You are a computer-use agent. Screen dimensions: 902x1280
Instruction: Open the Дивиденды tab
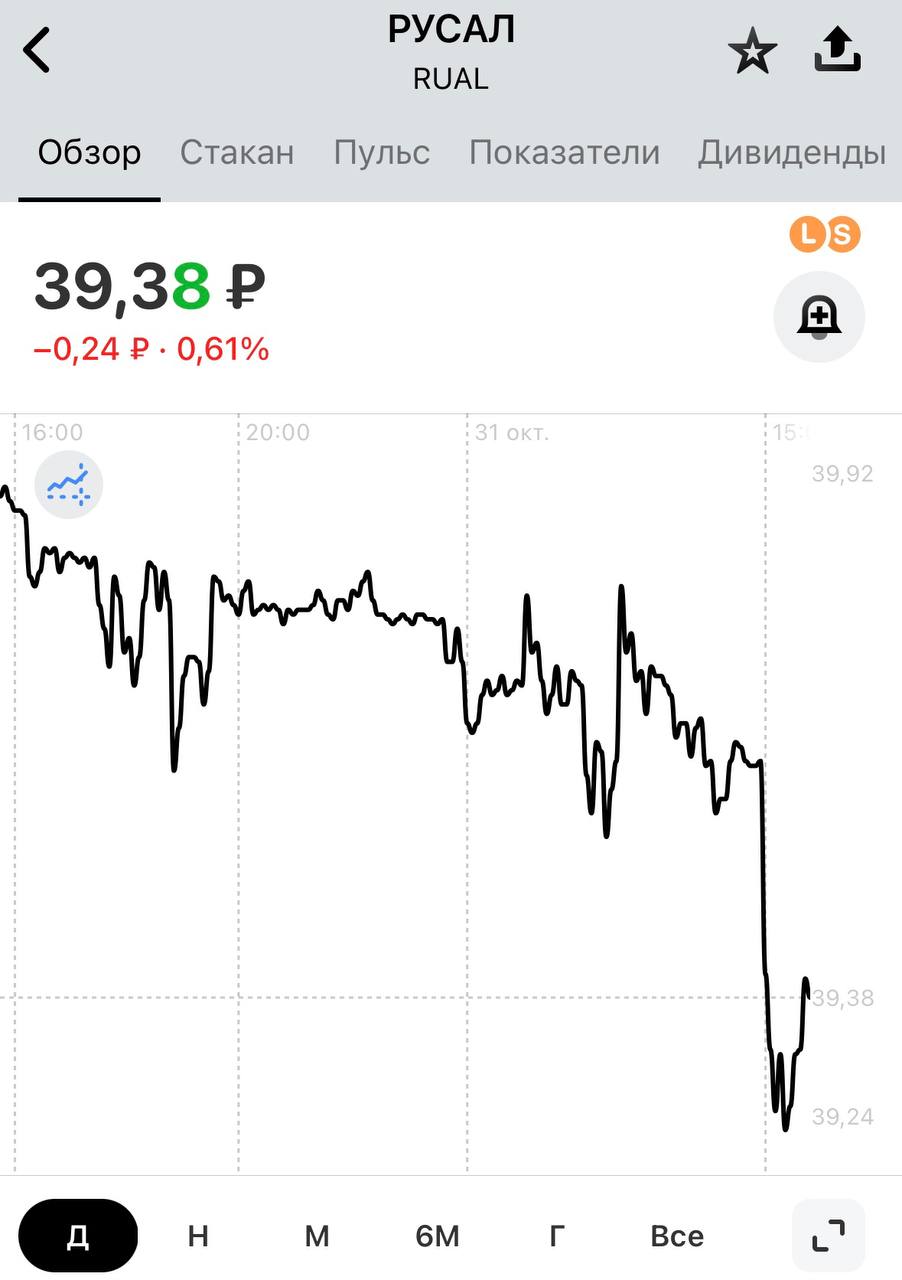[x=791, y=153]
